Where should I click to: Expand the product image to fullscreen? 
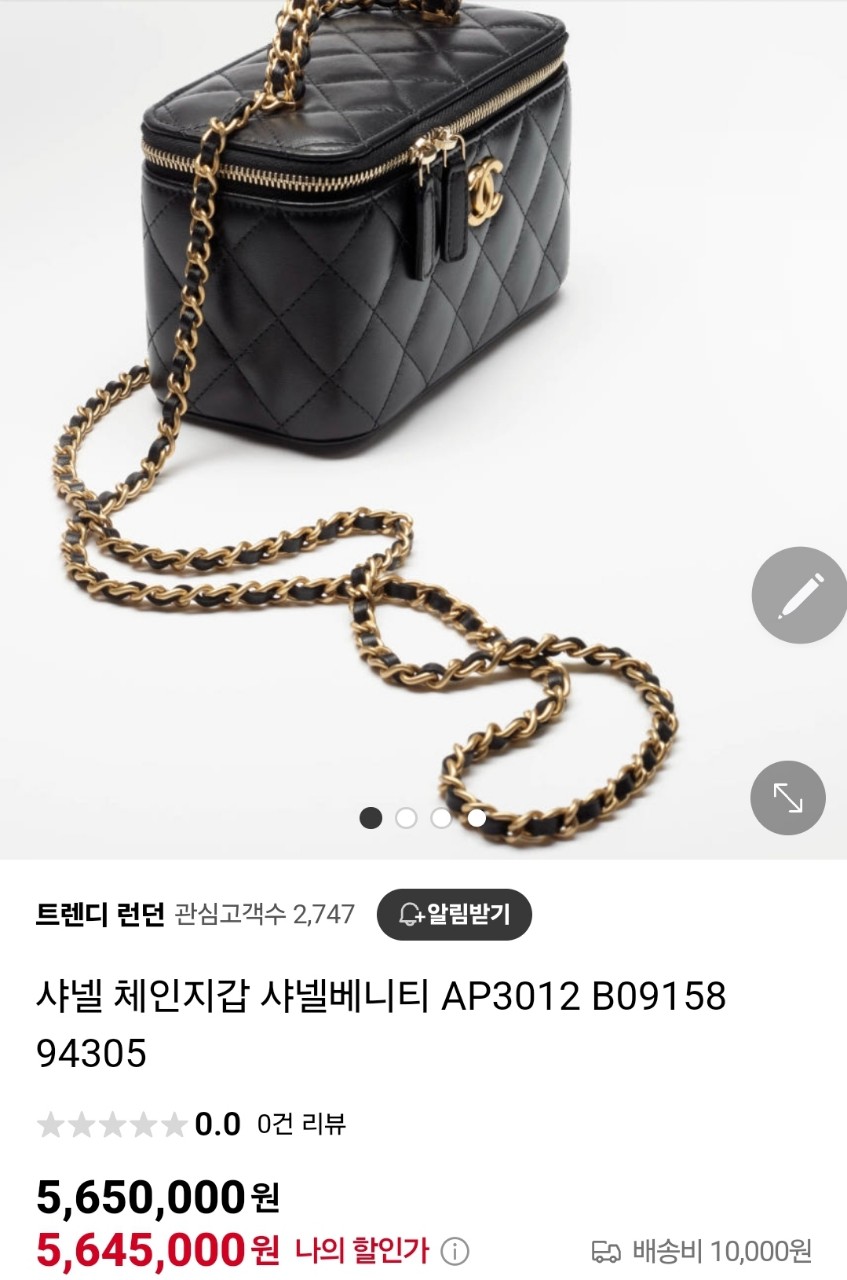tap(788, 798)
